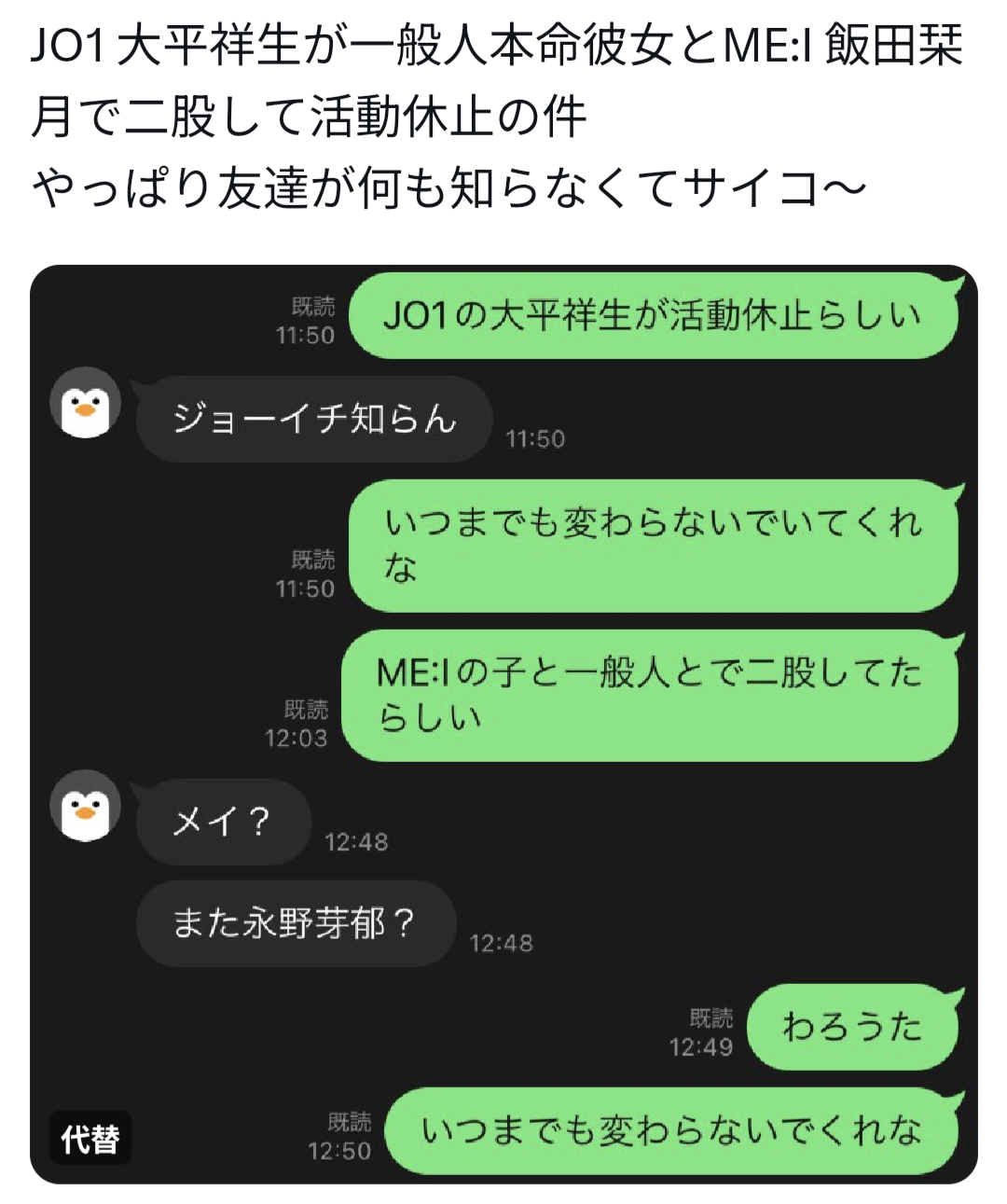Click the top penguin avatar icon
This screenshot has height=1204, width=1007.
tap(86, 400)
